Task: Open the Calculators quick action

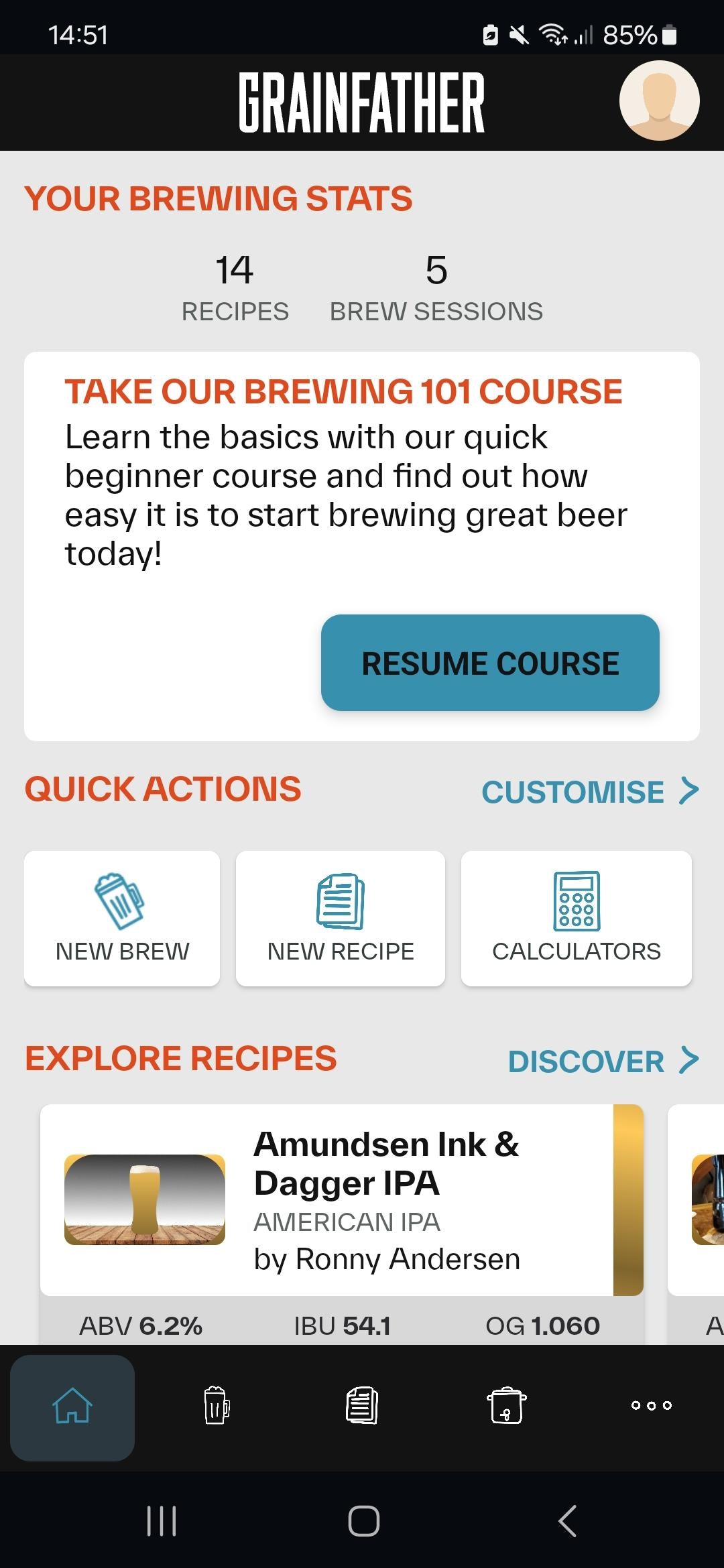Action: coord(577,918)
